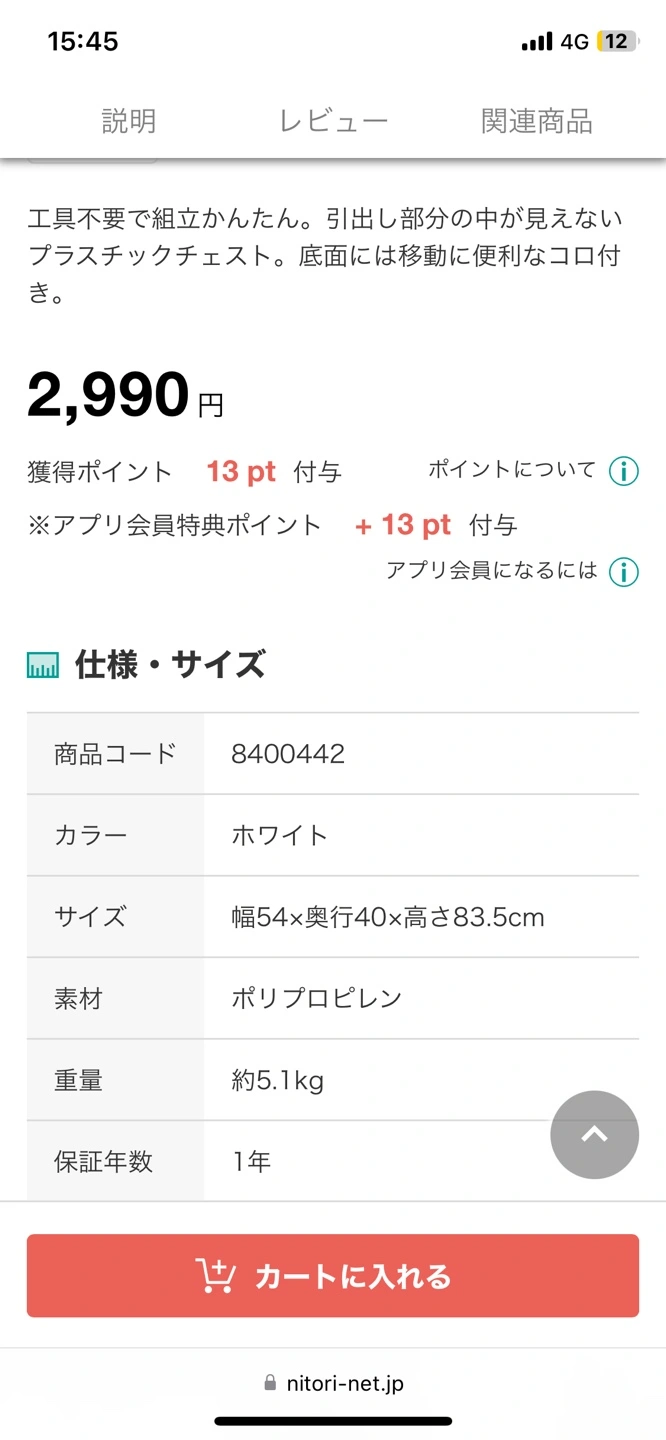Open the レビュー tab
Image resolution: width=666 pixels, height=1440 pixels.
tap(333, 122)
